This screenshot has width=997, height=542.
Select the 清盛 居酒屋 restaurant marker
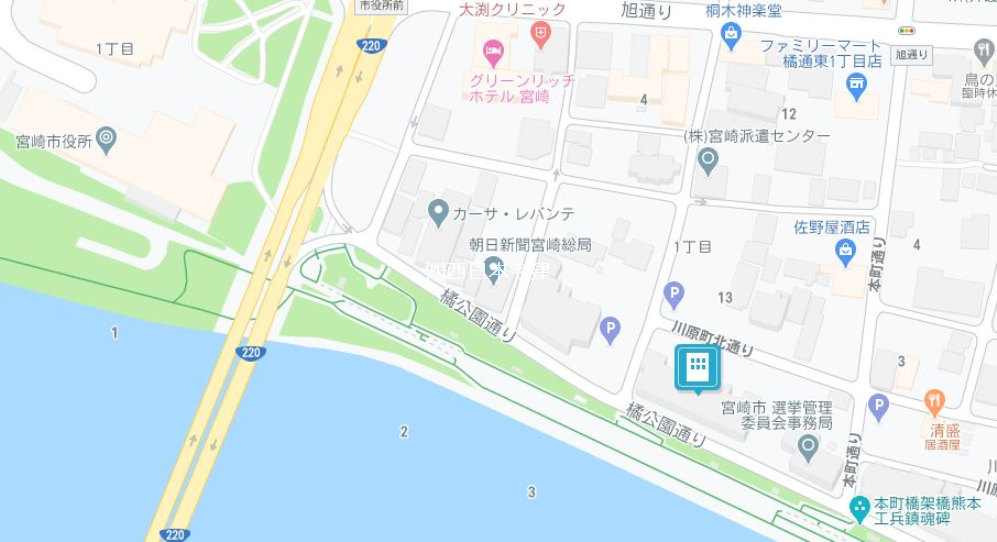click(934, 400)
